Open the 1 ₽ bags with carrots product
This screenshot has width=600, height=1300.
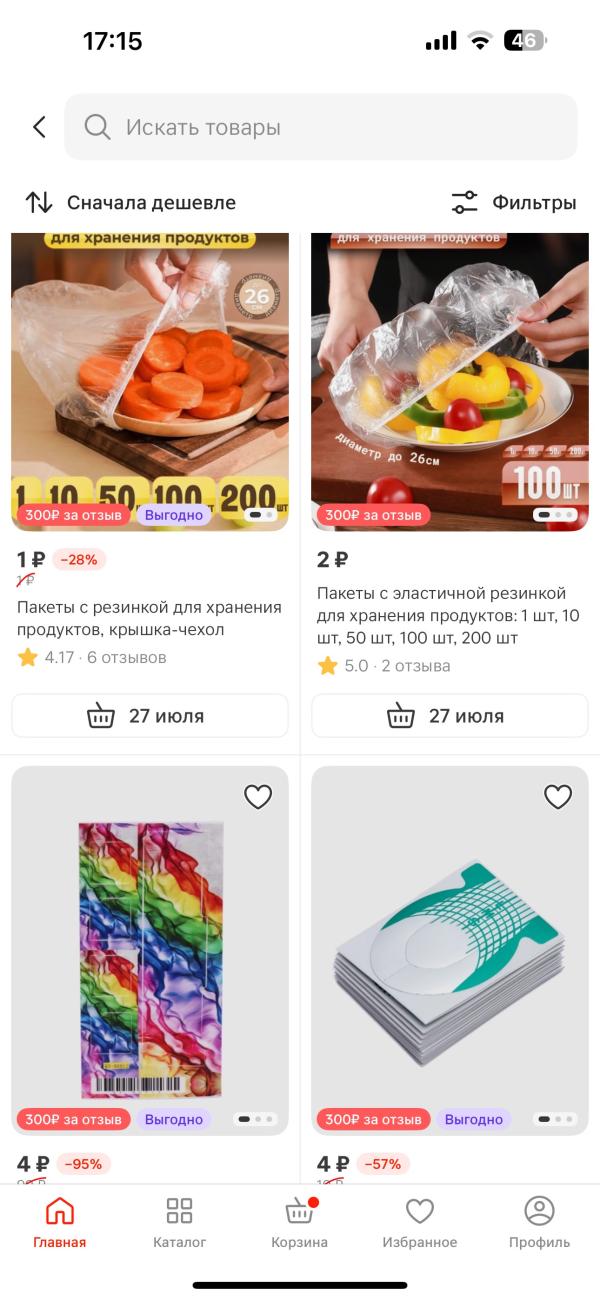[x=150, y=380]
